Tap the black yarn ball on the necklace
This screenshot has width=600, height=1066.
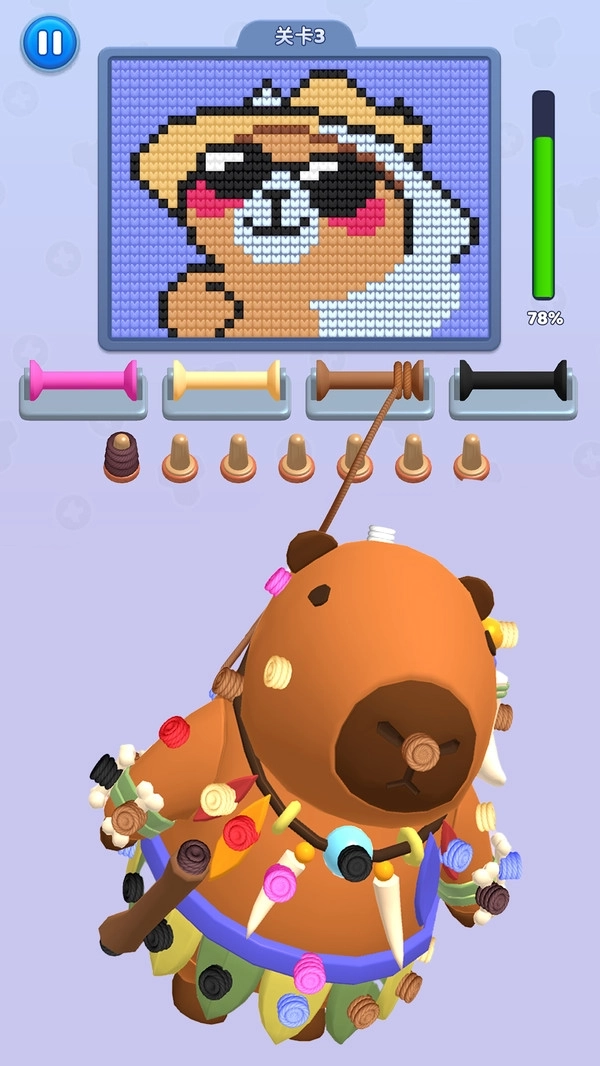pos(354,860)
